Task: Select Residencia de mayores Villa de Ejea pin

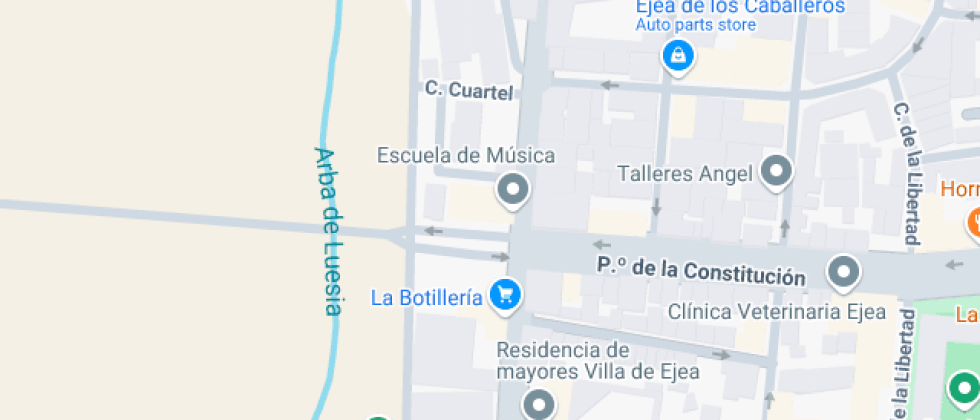Action: pos(540,404)
